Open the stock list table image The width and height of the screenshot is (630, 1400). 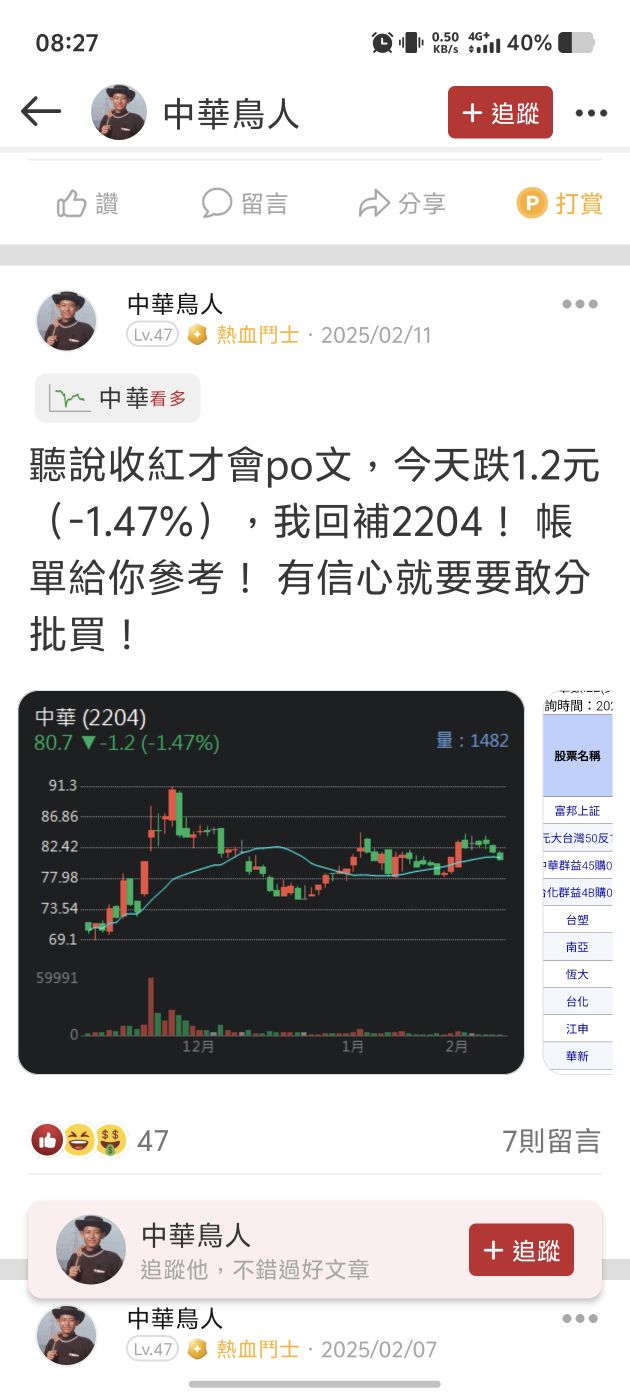point(578,882)
